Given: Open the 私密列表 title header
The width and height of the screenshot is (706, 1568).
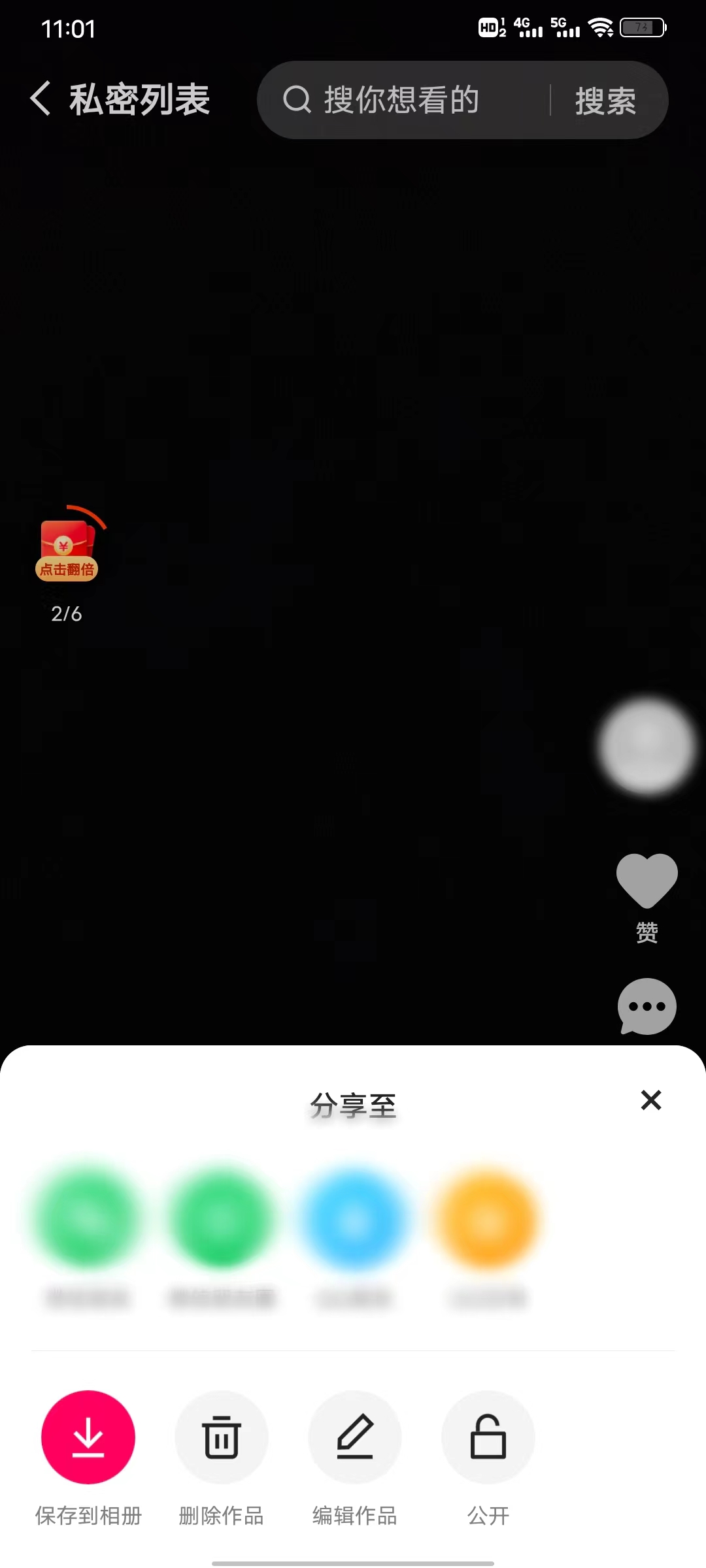Looking at the screenshot, I should click(139, 99).
